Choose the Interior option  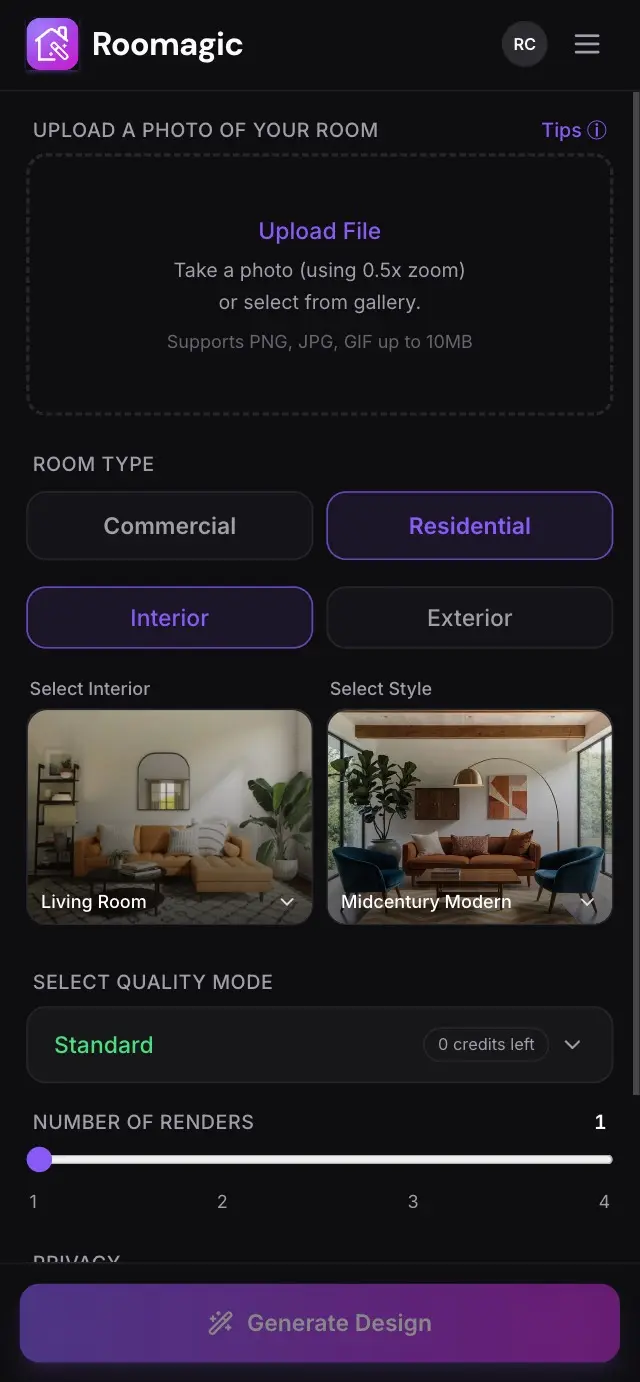click(x=170, y=618)
